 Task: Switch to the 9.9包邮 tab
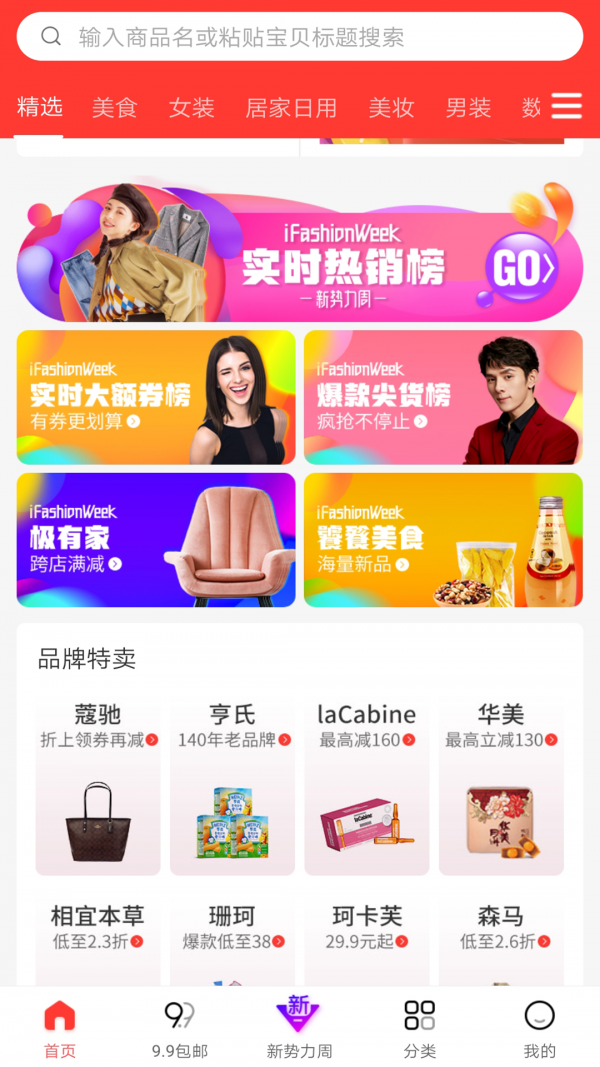tap(180, 1028)
